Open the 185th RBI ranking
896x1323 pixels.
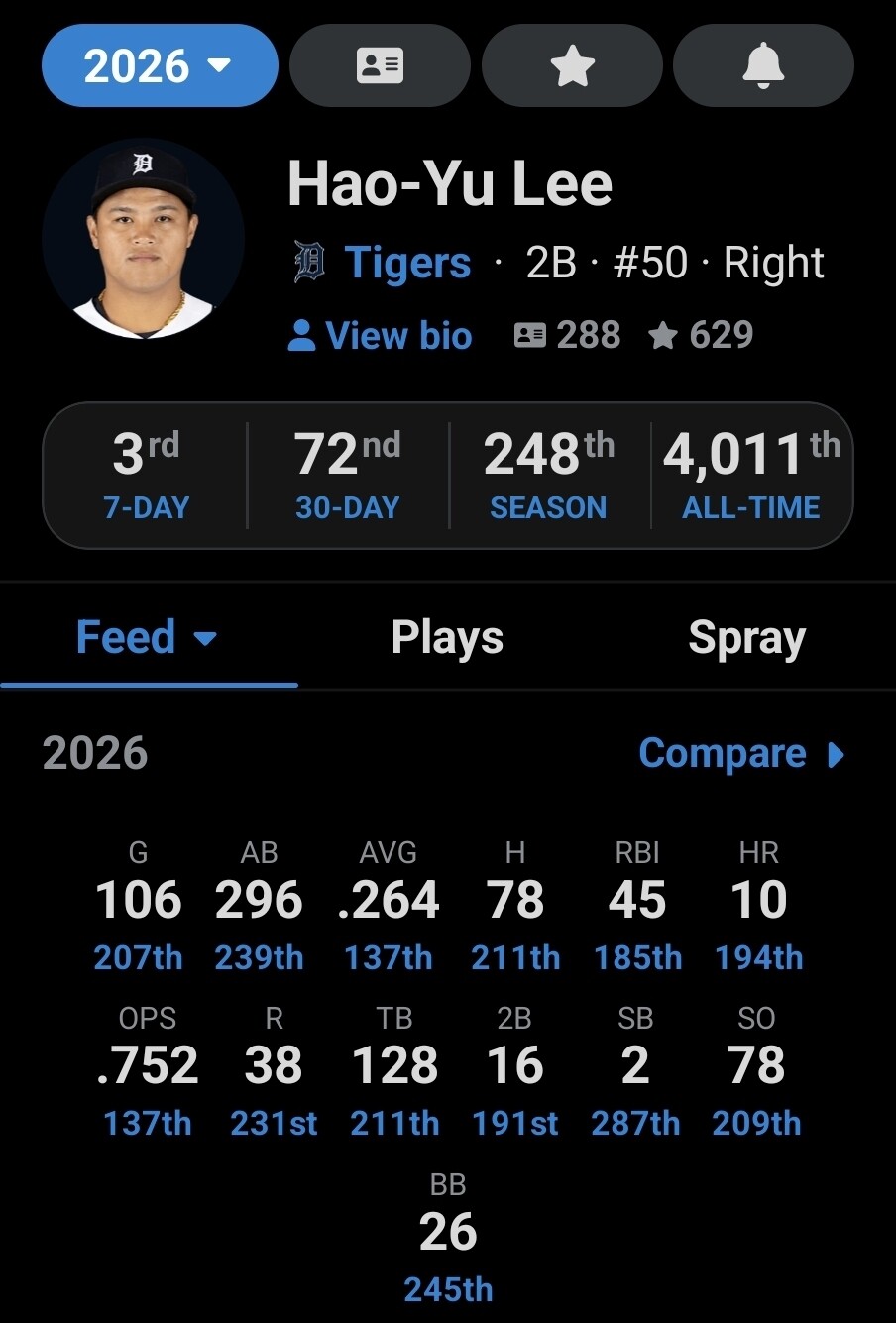pyautogui.click(x=637, y=958)
